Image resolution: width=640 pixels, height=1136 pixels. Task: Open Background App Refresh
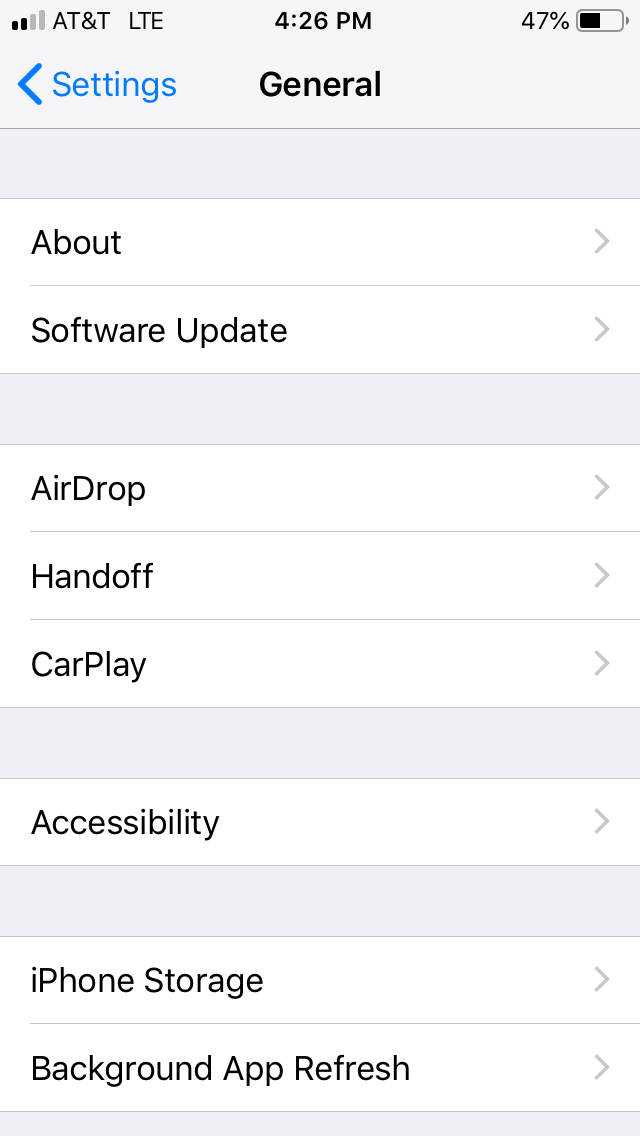320,1068
